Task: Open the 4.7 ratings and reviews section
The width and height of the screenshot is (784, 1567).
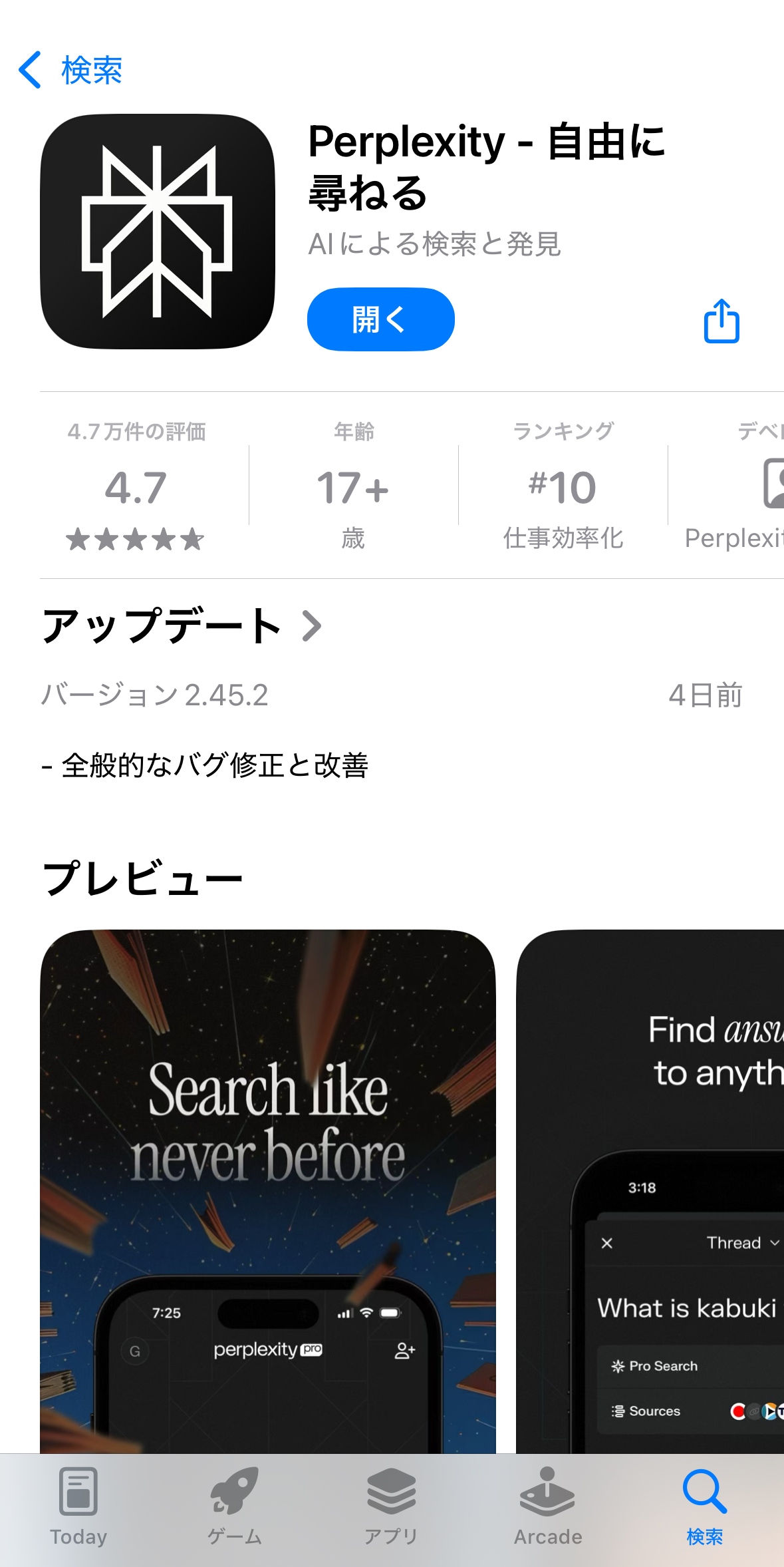Action: (136, 486)
